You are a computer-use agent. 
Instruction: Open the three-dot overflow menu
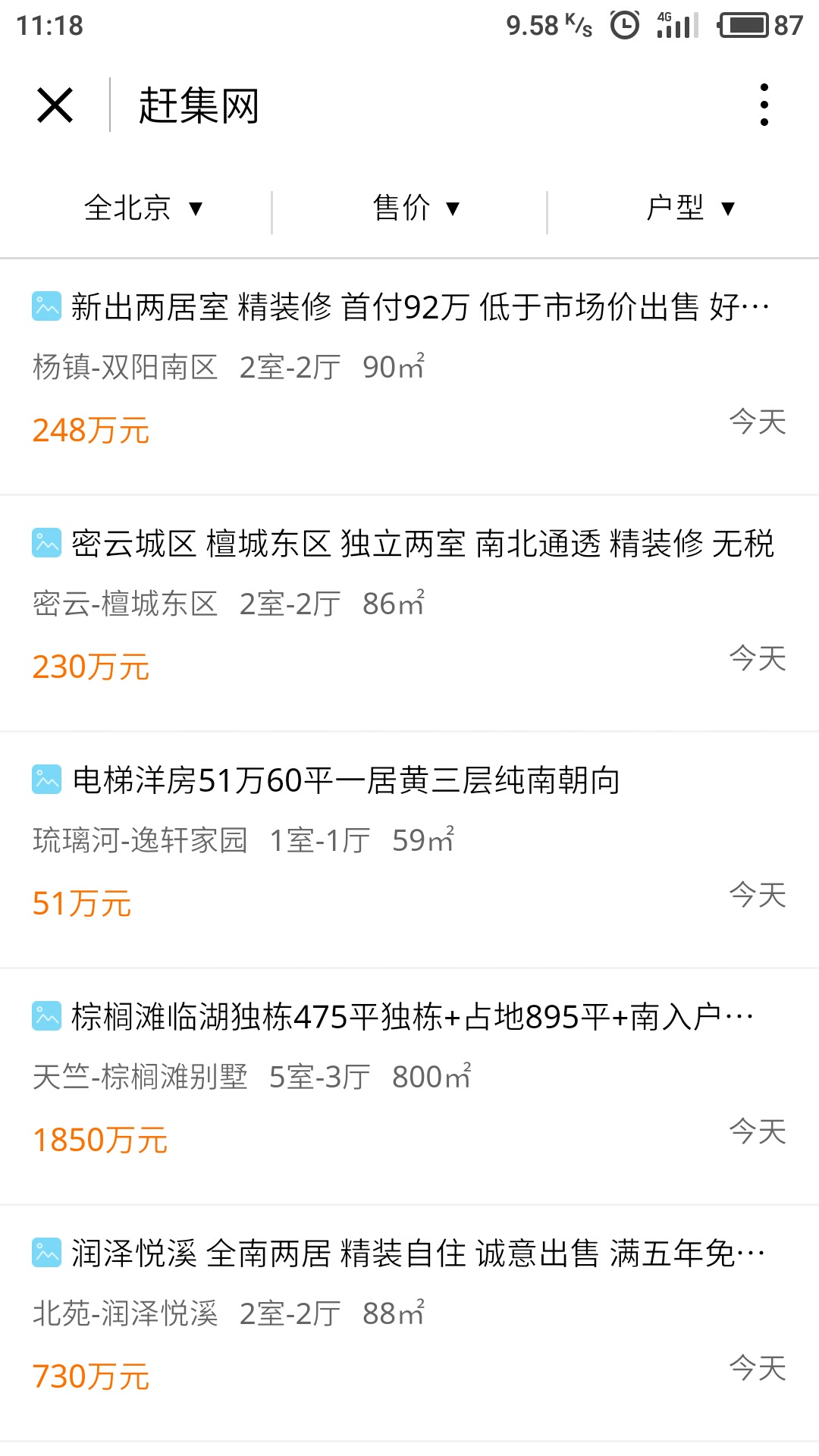[x=764, y=105]
